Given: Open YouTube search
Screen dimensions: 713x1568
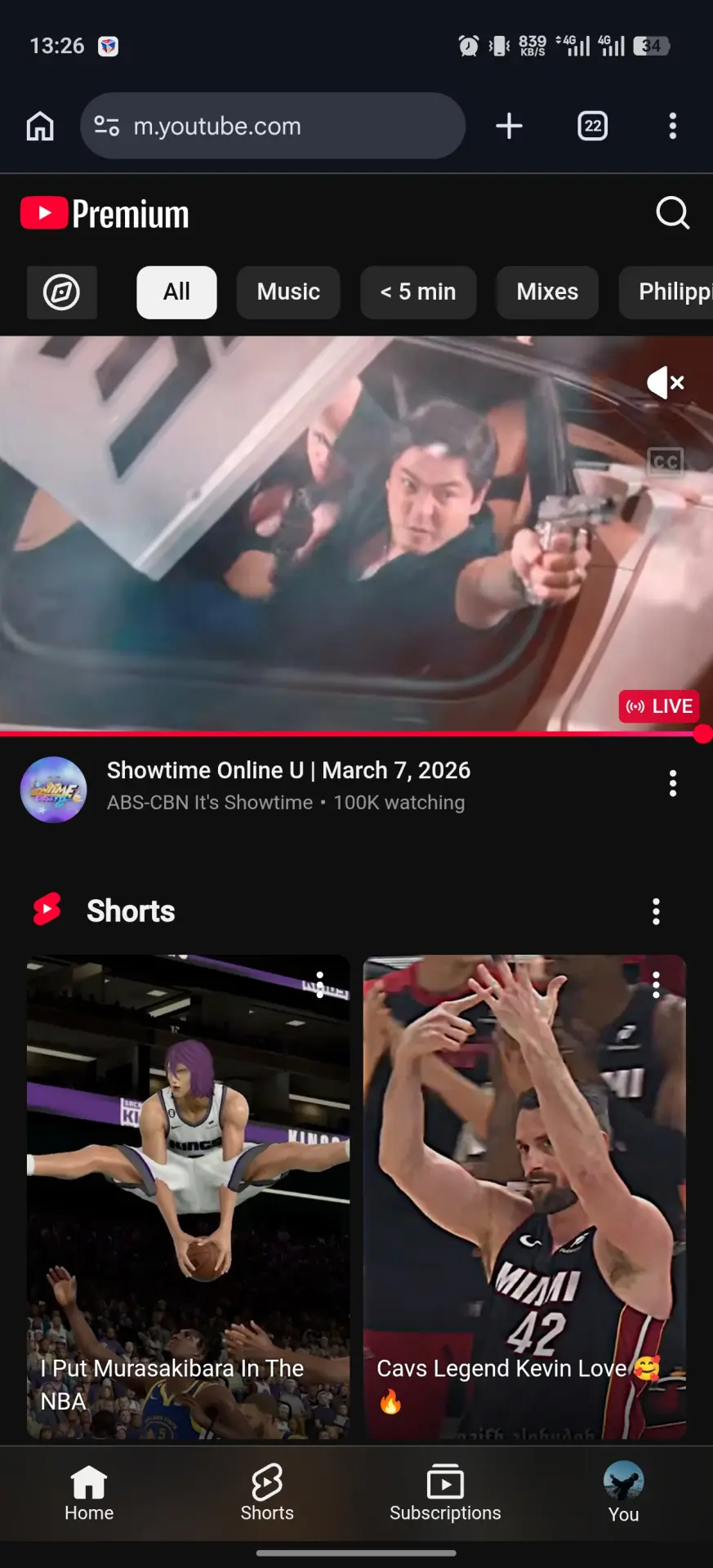Looking at the screenshot, I should (672, 214).
